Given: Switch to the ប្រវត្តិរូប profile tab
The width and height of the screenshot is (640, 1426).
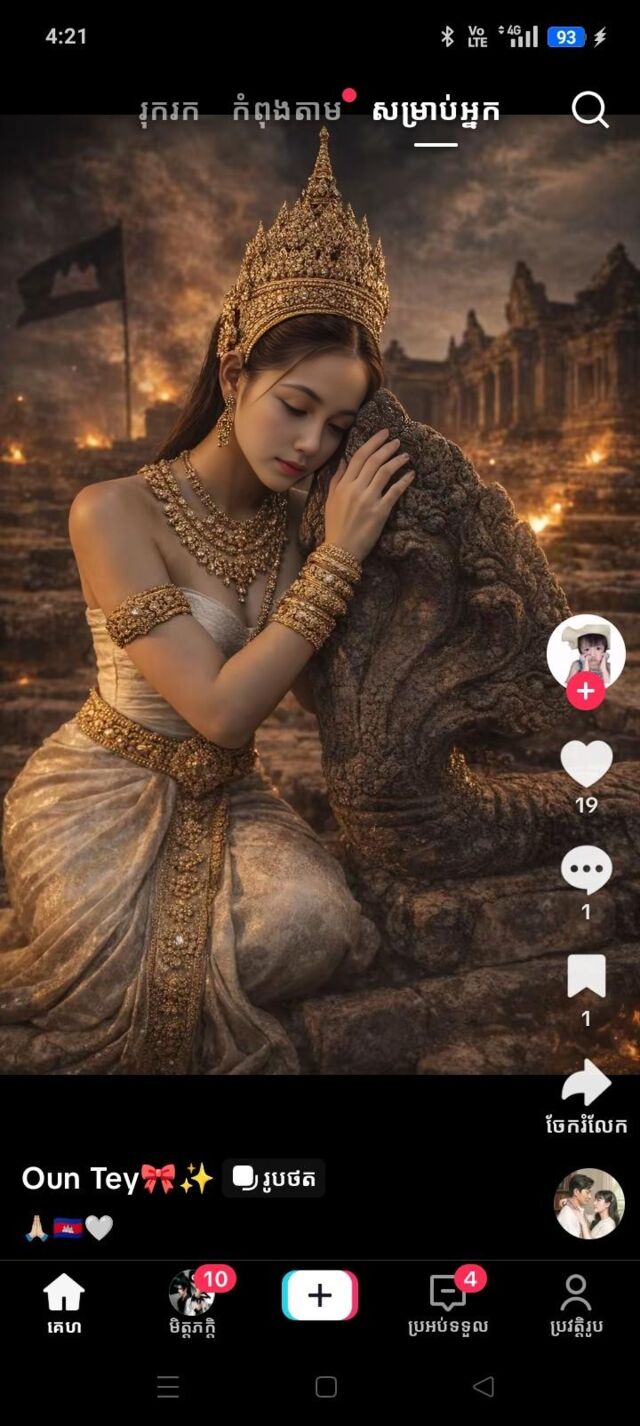Looking at the screenshot, I should pyautogui.click(x=576, y=1304).
